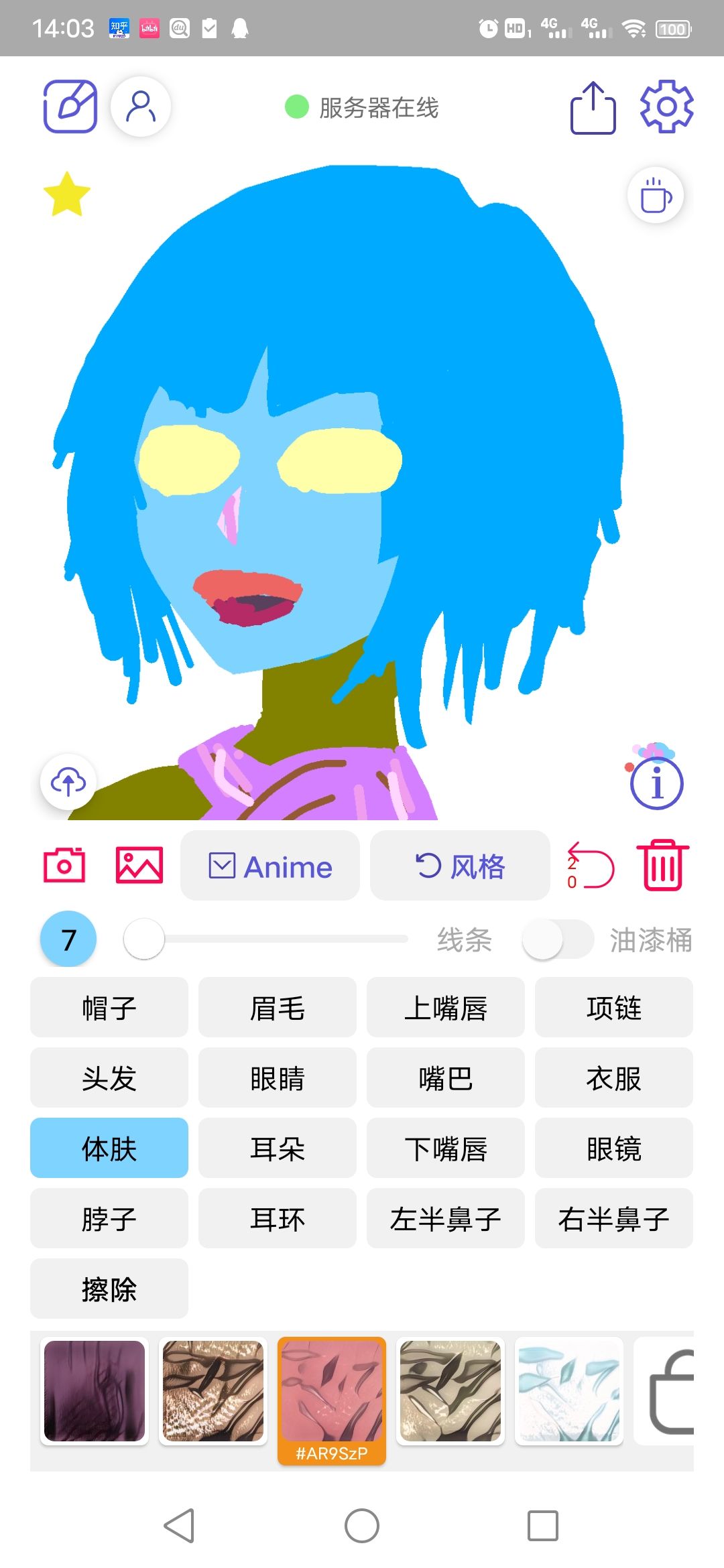Go back with system back button
Image resolution: width=724 pixels, height=1568 pixels.
180,1526
